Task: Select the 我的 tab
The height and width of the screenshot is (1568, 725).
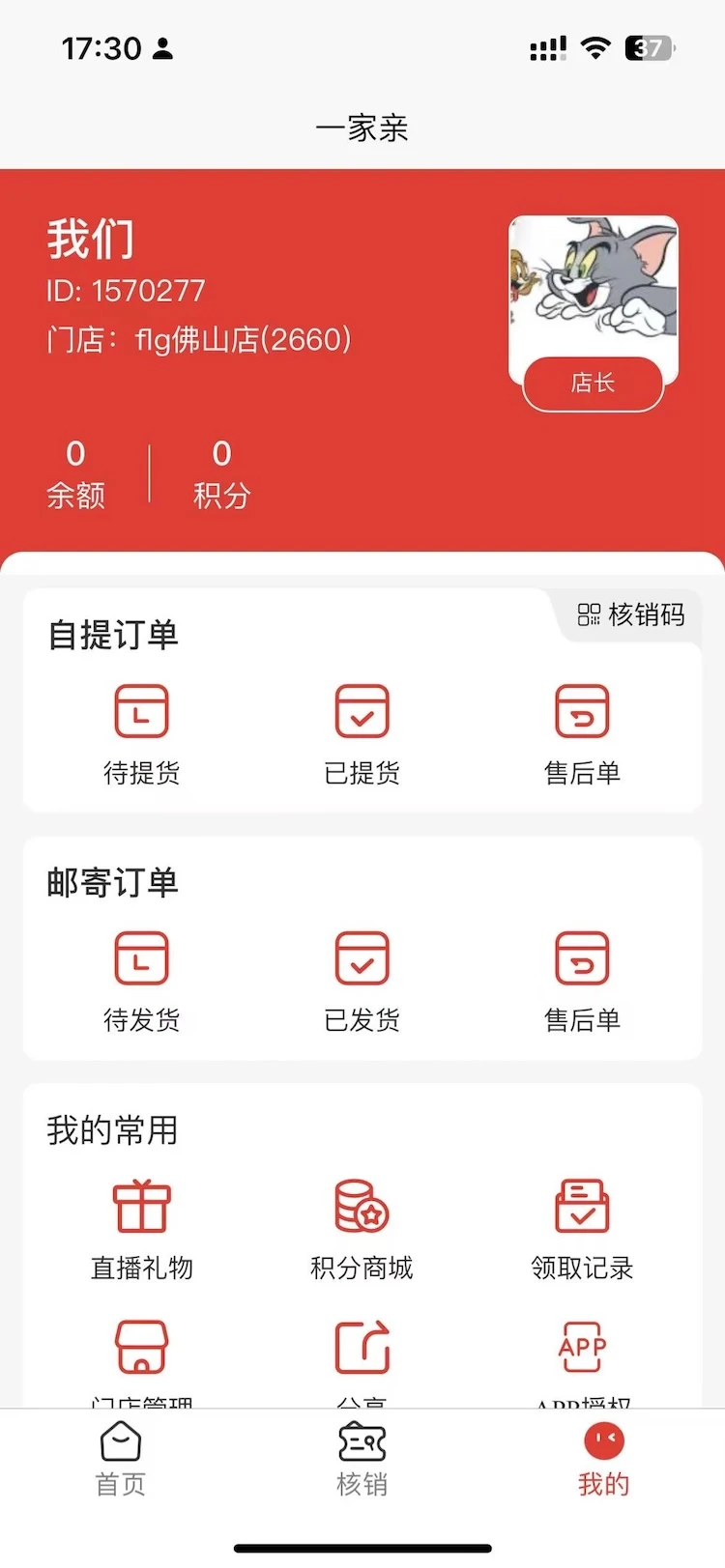Action: point(604,1459)
